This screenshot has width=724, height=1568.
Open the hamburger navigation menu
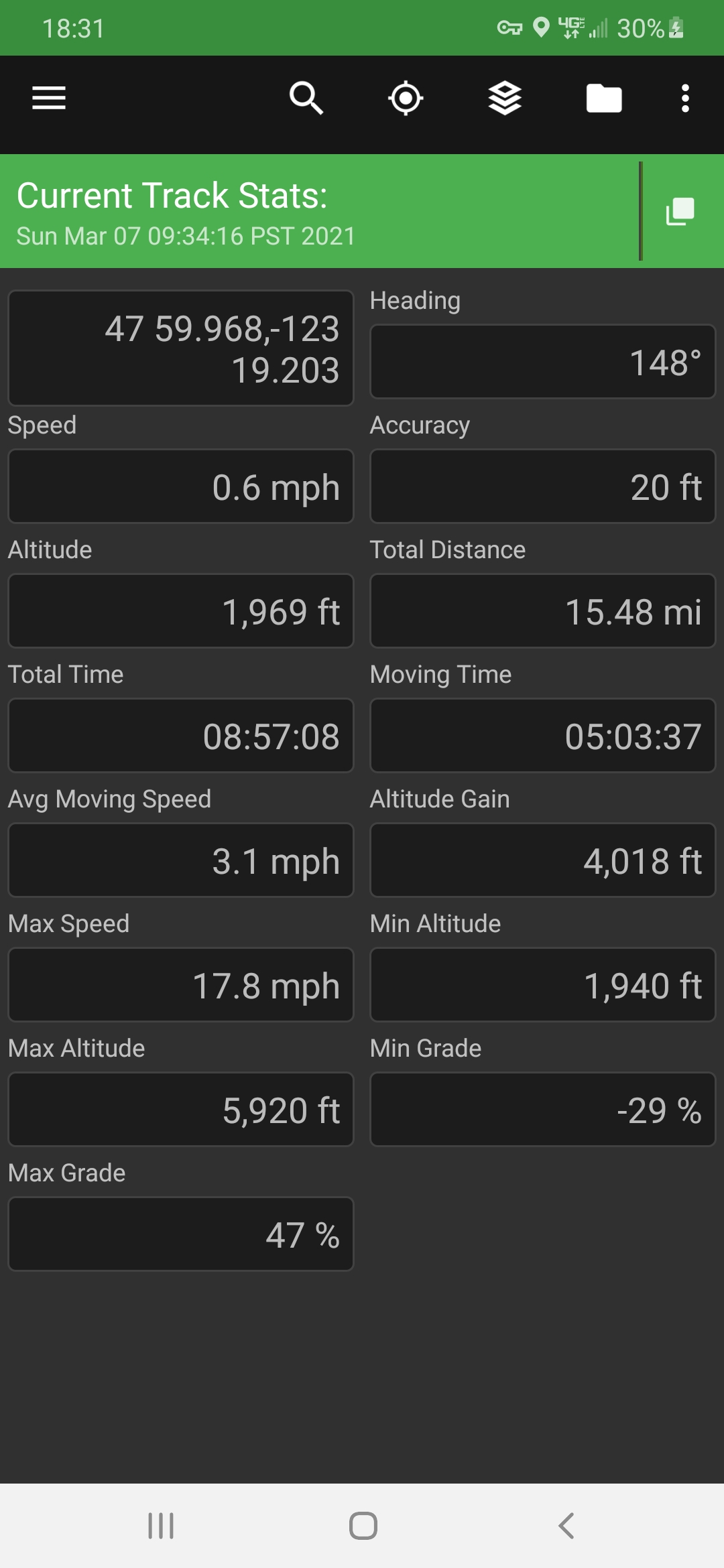[49, 99]
